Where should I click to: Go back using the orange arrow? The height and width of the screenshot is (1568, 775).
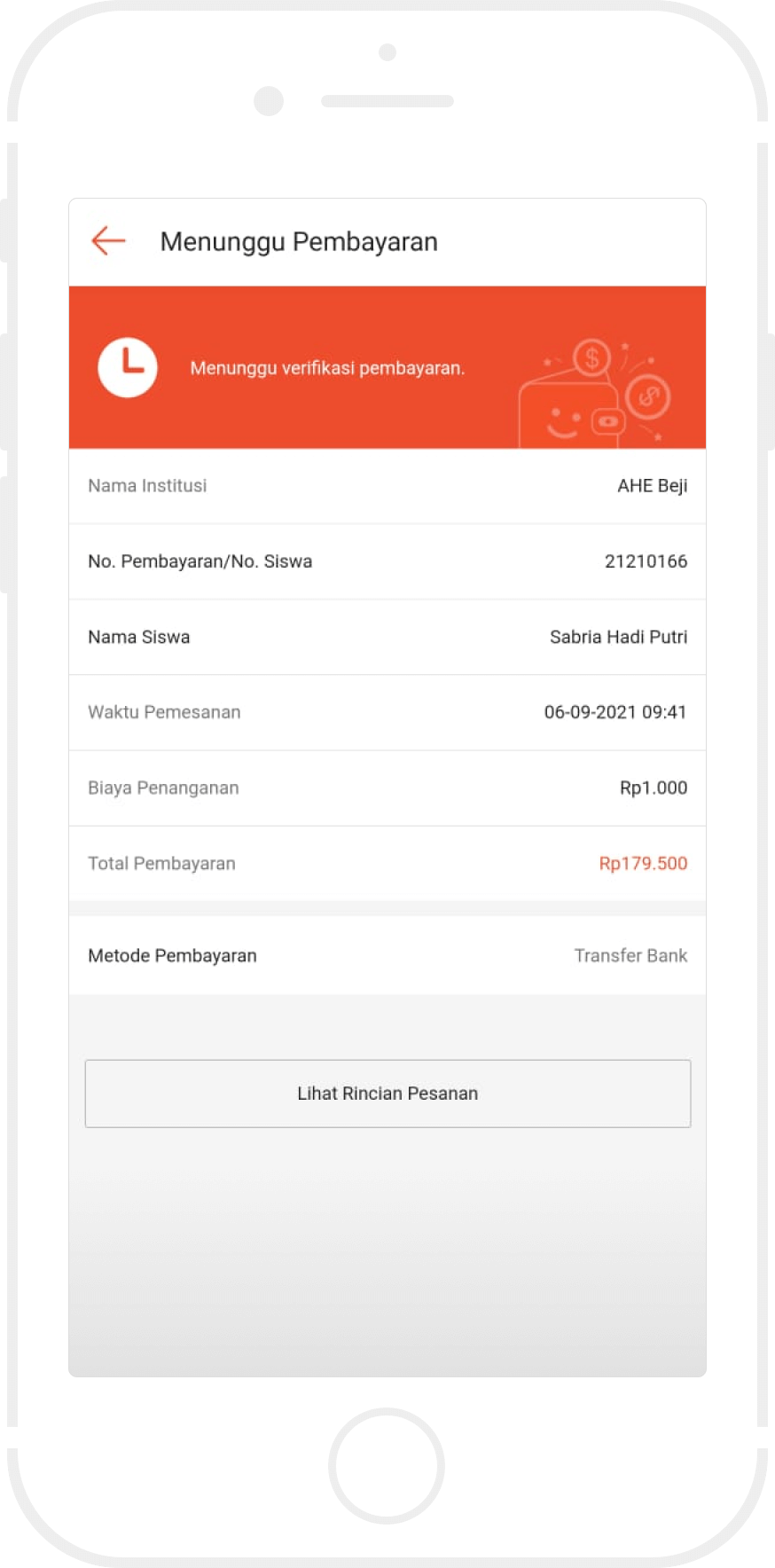[x=108, y=240]
